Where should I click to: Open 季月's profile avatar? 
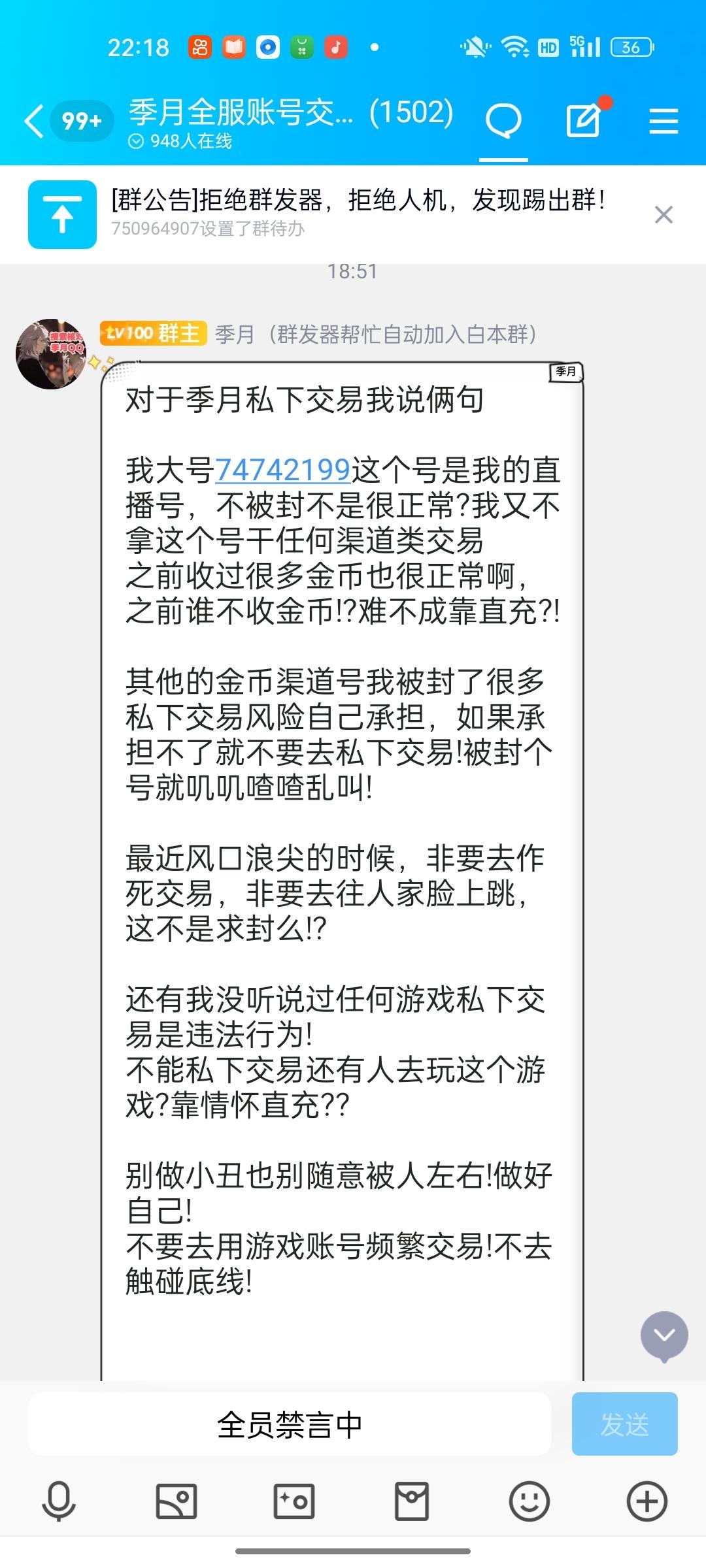51,353
